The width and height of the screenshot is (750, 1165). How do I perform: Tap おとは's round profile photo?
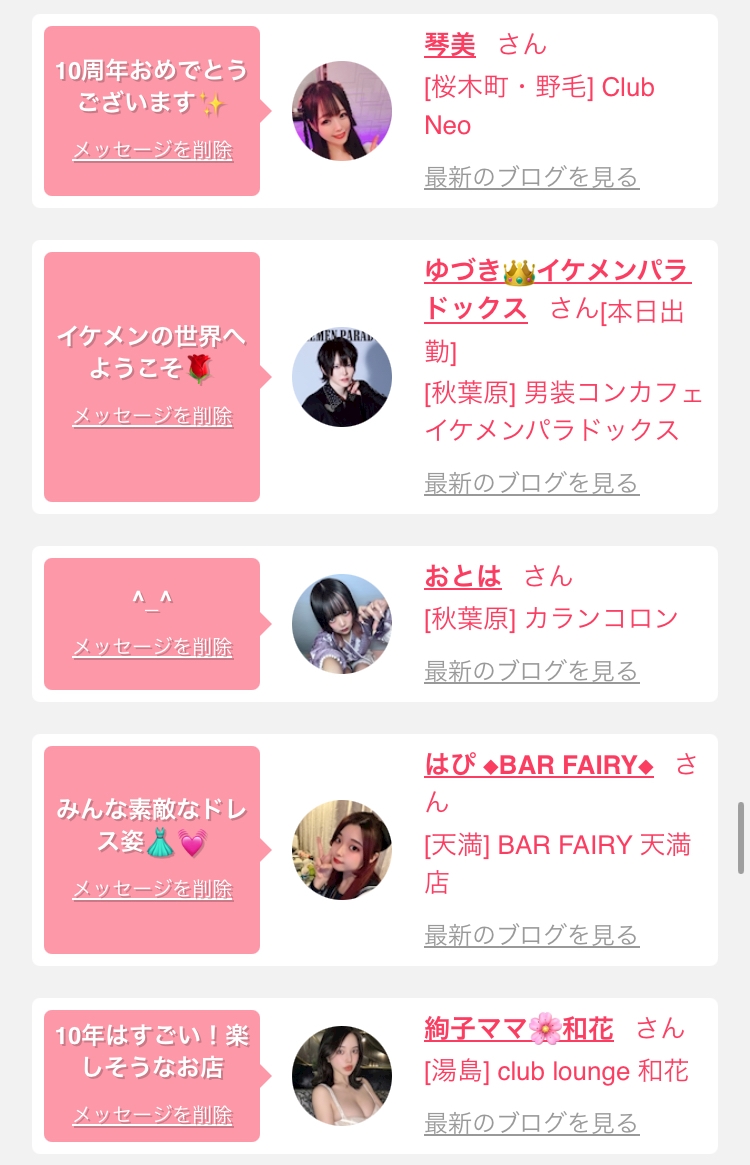[x=342, y=624]
